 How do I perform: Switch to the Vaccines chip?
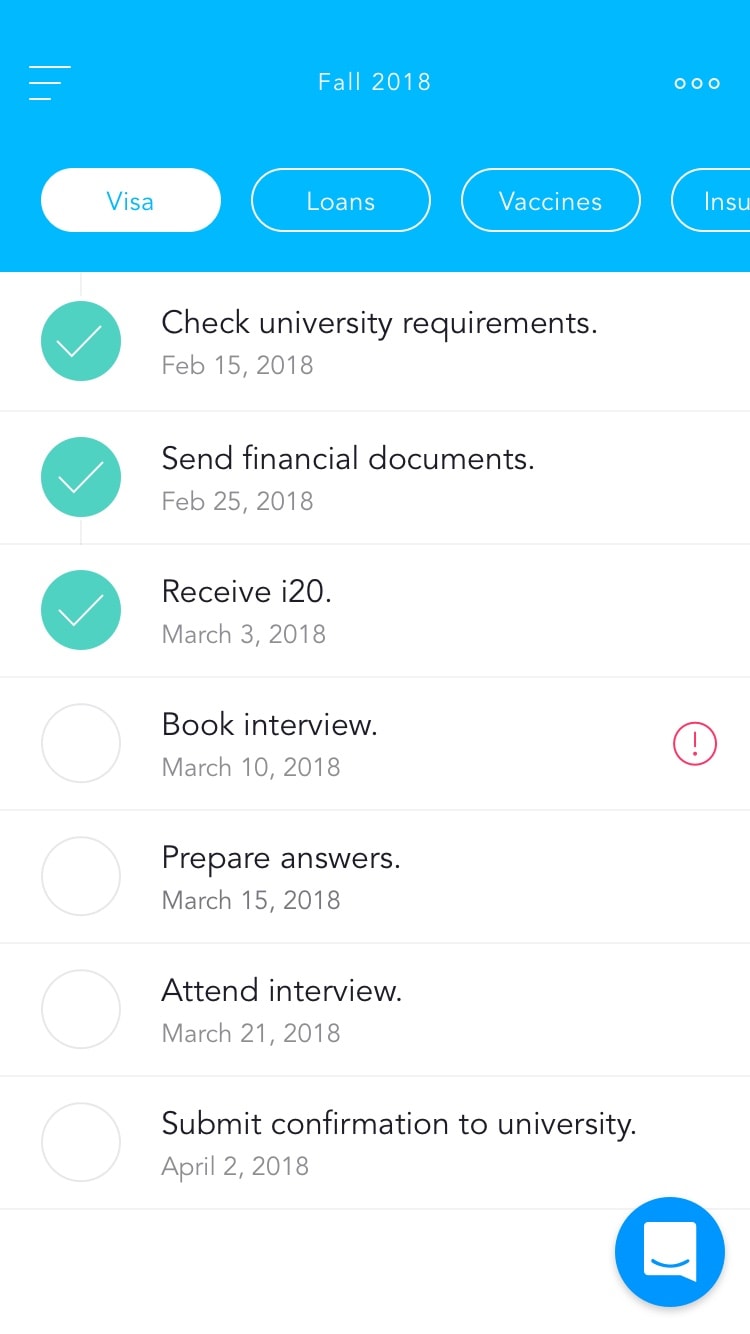coord(551,200)
